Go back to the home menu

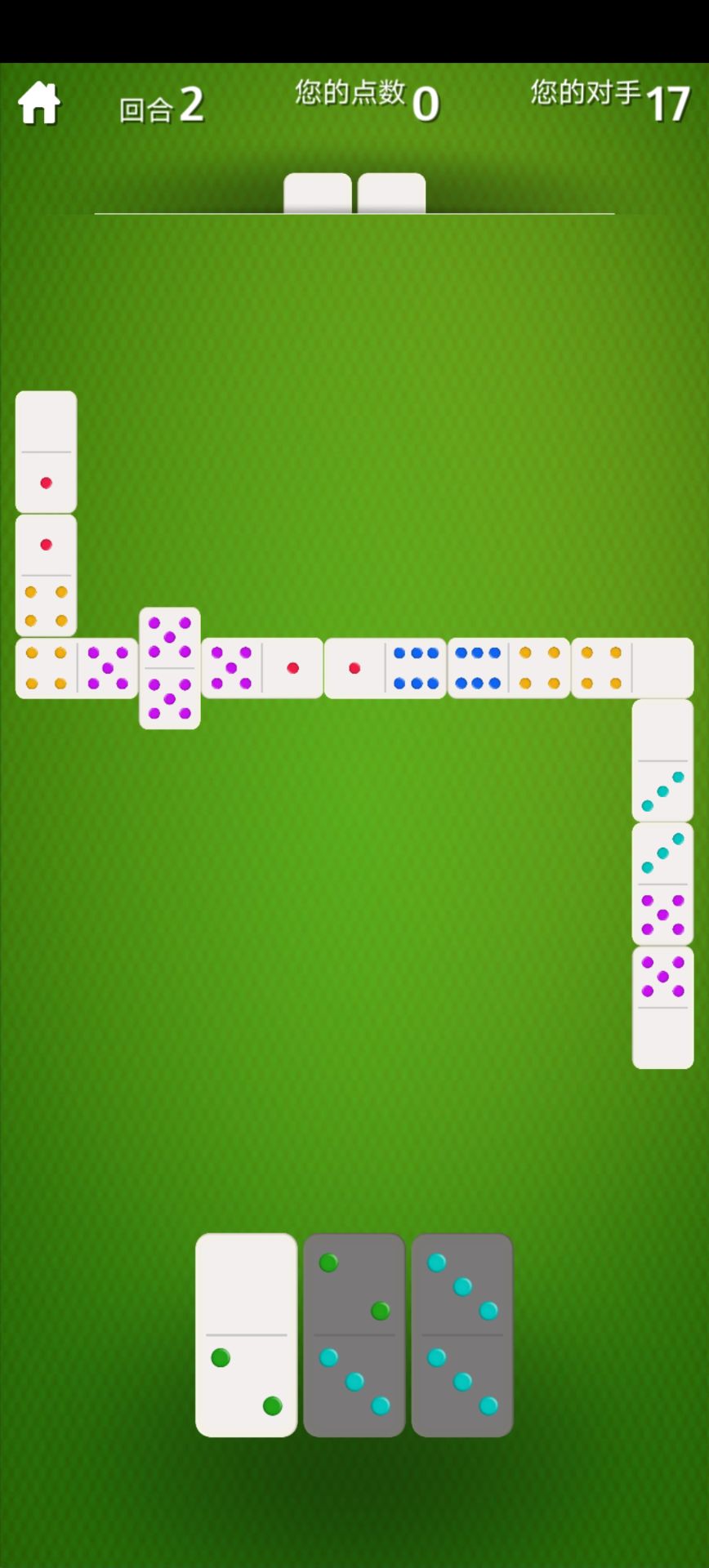pyautogui.click(x=39, y=104)
